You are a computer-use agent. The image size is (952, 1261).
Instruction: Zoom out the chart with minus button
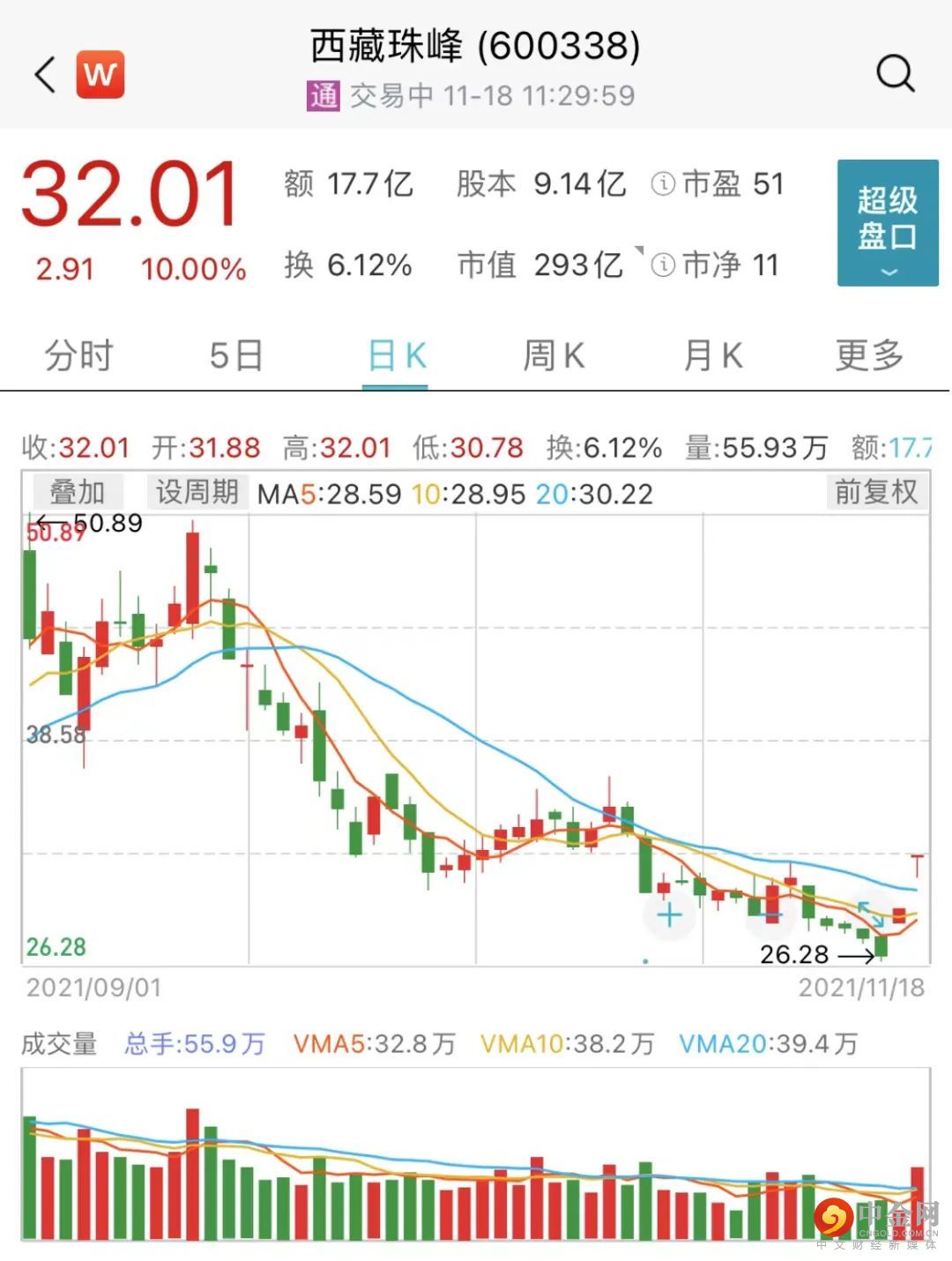coord(772,915)
